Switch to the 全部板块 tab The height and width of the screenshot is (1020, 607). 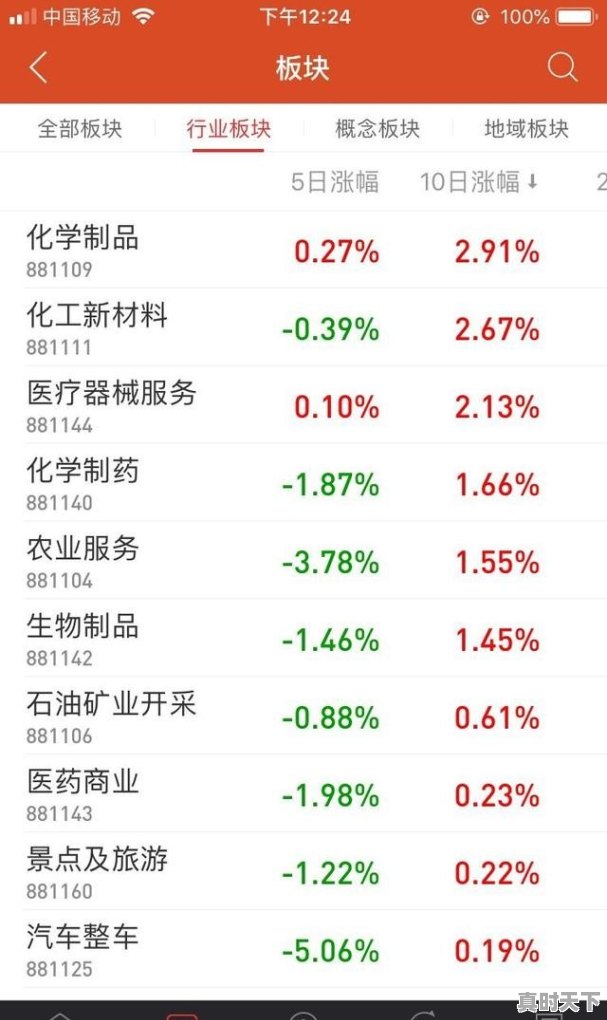pyautogui.click(x=80, y=129)
